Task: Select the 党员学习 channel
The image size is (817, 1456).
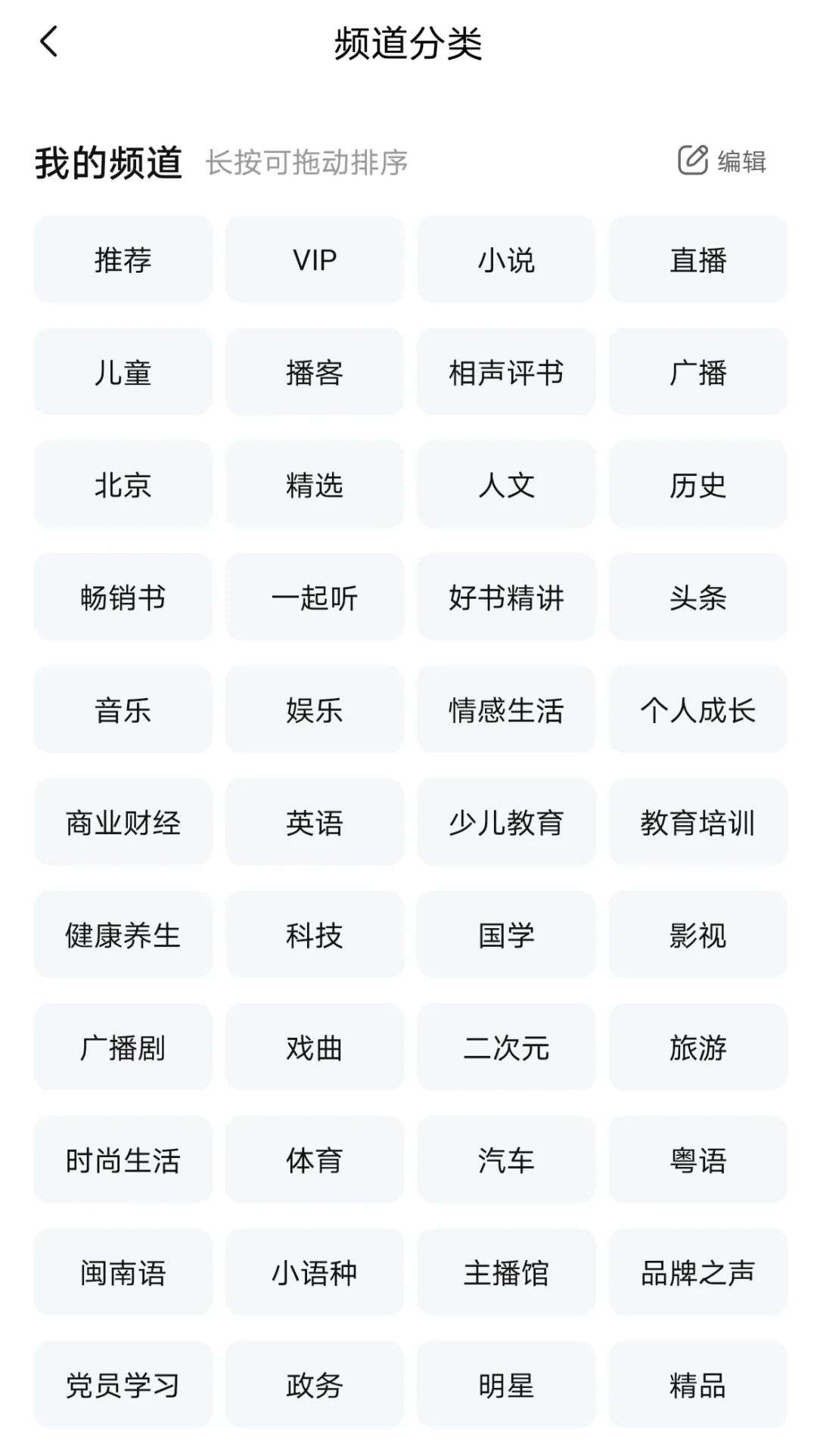Action: (123, 1385)
